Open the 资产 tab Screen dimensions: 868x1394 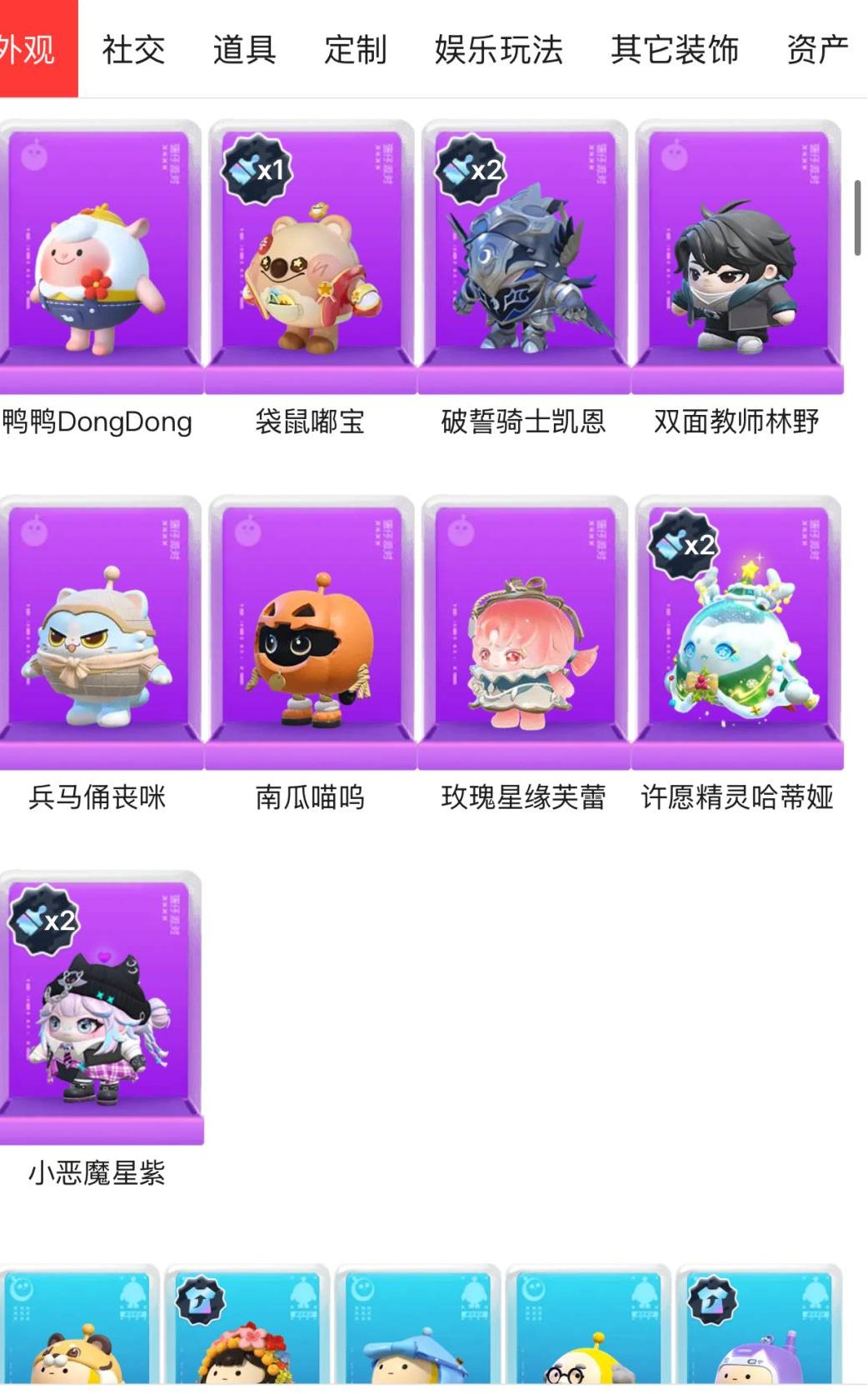coord(816,50)
